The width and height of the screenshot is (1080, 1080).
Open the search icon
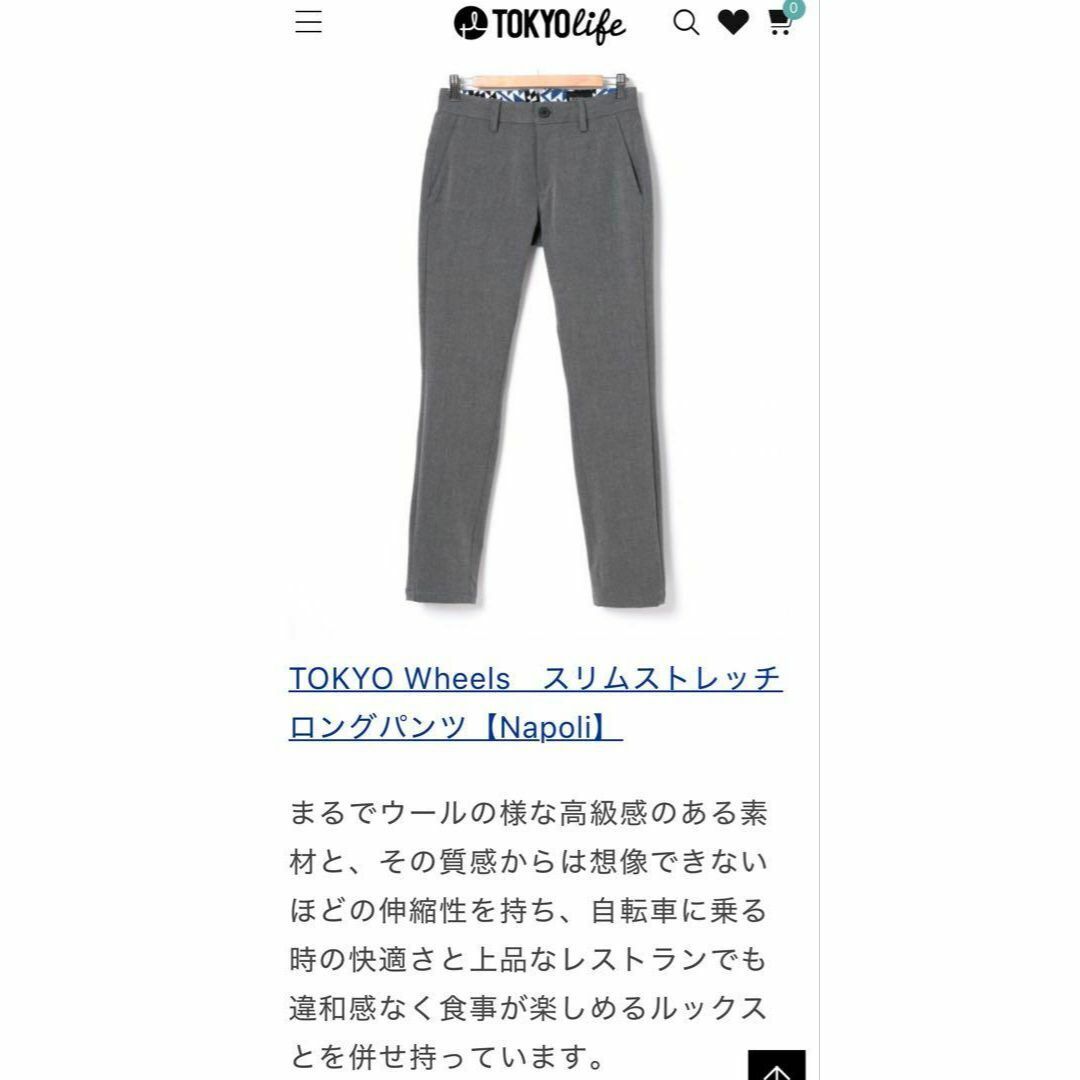(x=686, y=22)
